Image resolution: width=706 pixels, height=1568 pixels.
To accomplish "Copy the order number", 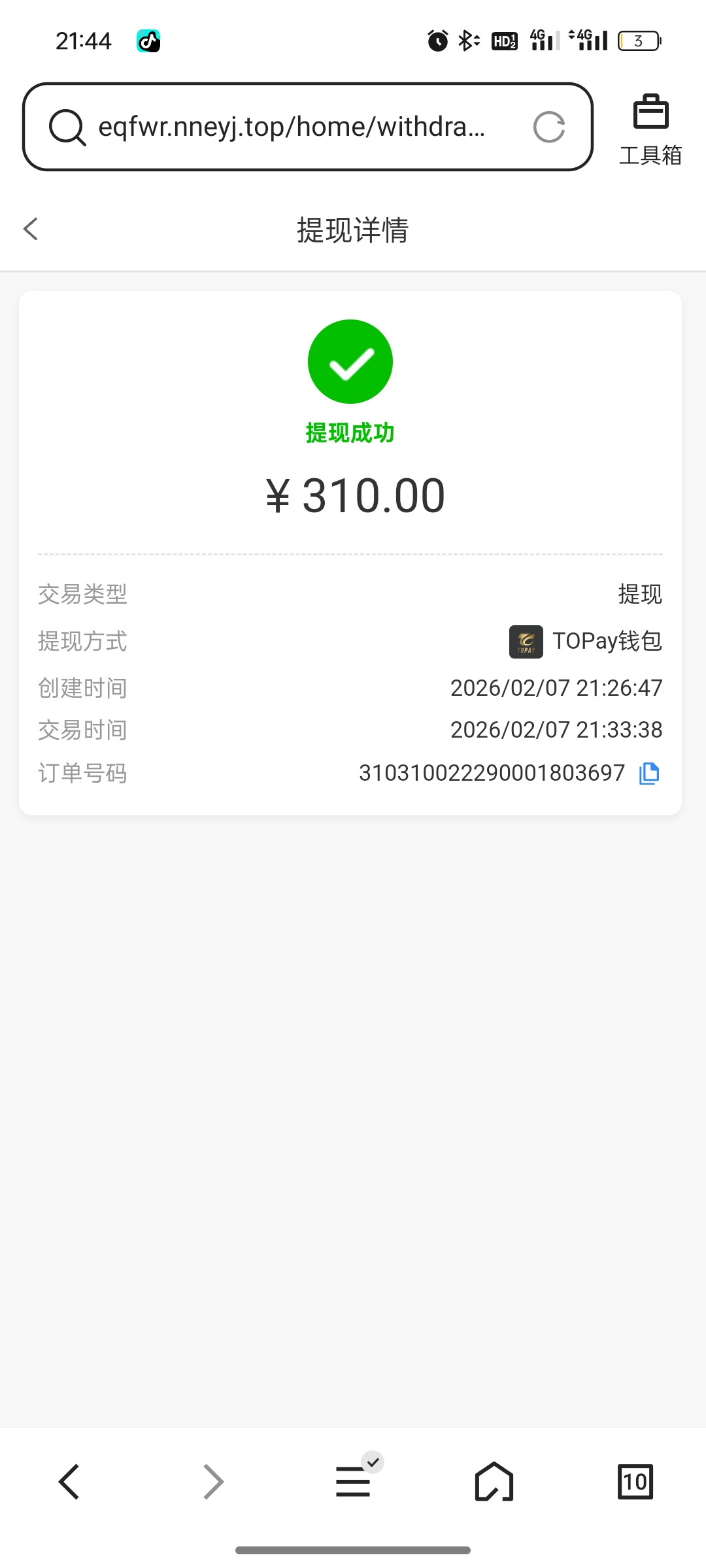I will [649, 774].
